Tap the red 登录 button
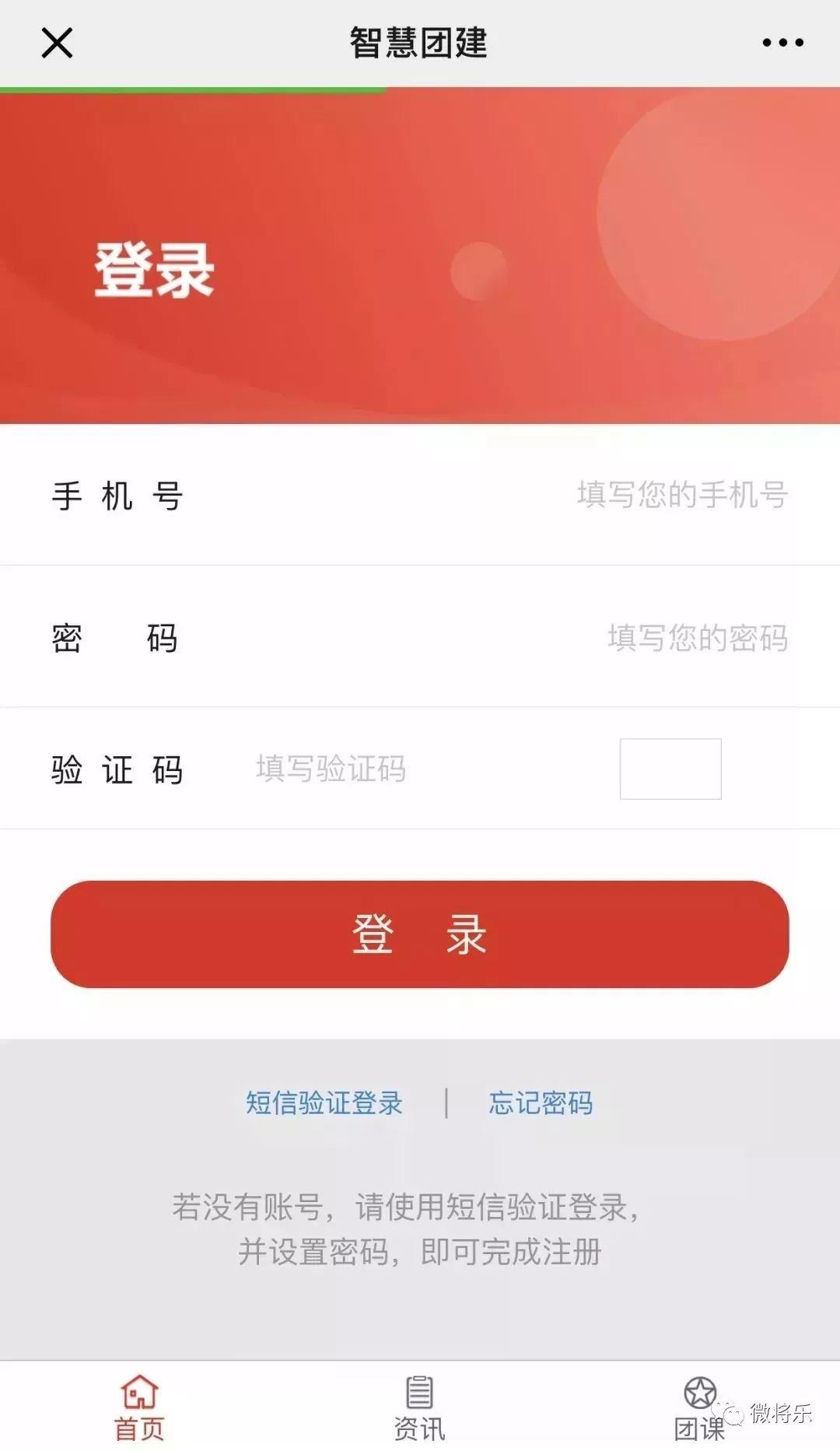This screenshot has width=840, height=1451. coord(420,934)
